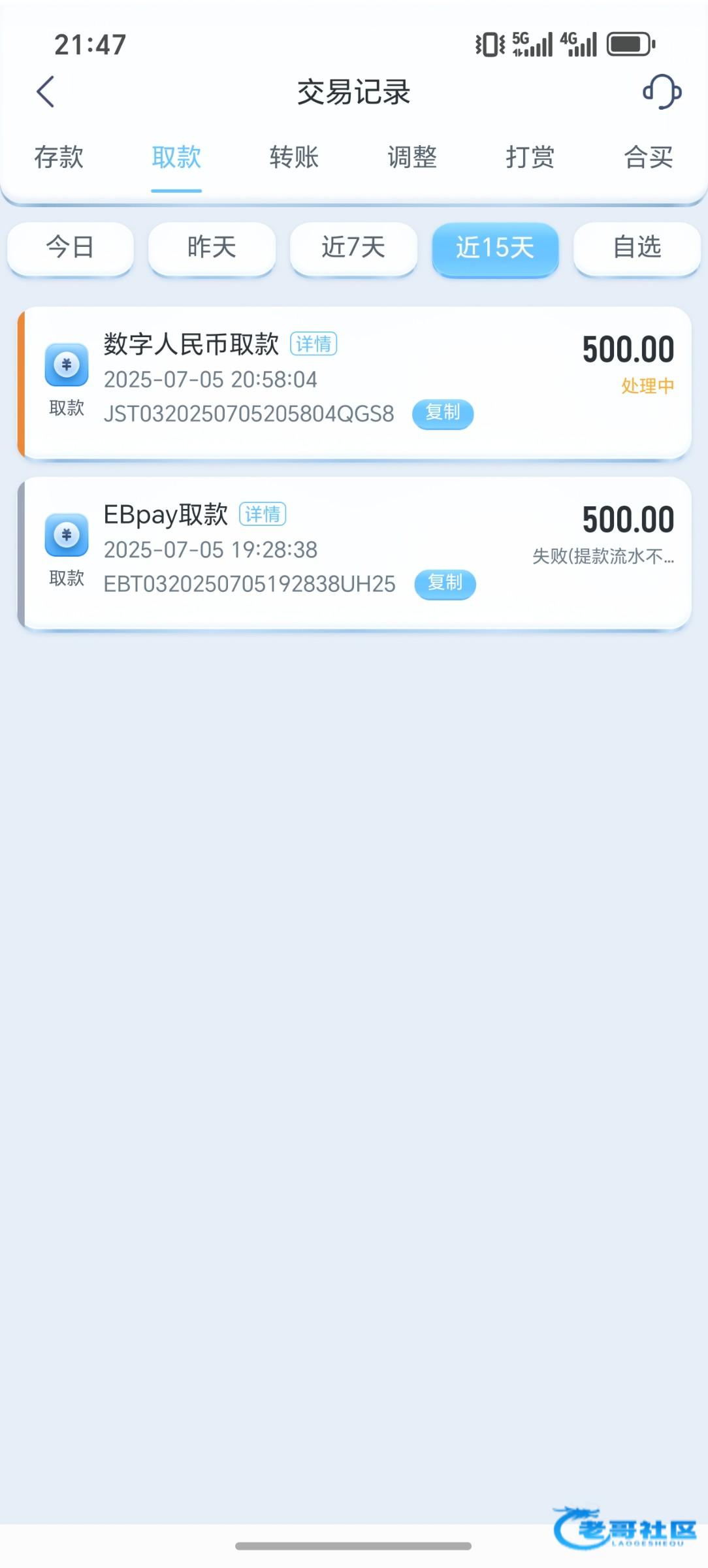View 详情 for 数字人民币取款

coord(314,344)
